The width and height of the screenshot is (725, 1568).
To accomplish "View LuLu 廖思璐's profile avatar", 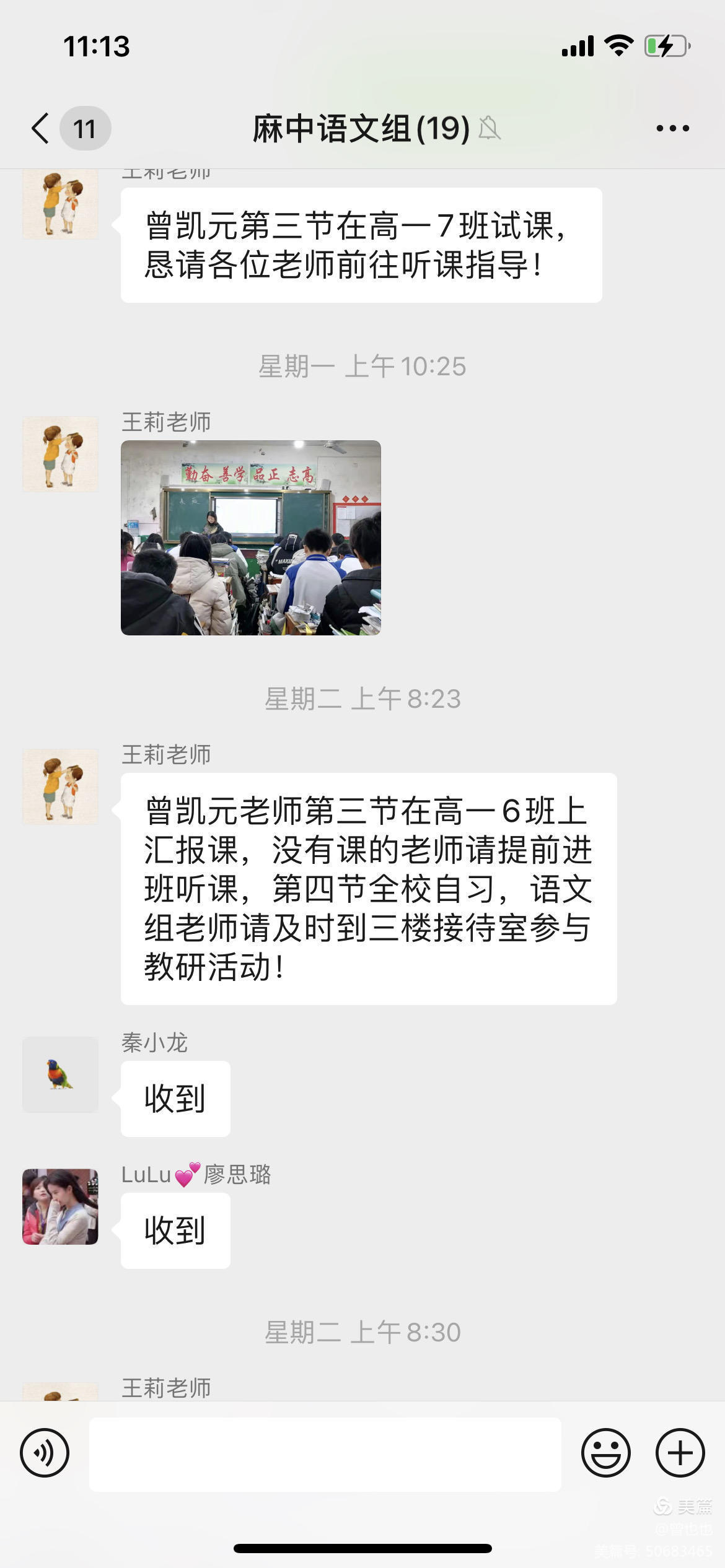I will (60, 1206).
